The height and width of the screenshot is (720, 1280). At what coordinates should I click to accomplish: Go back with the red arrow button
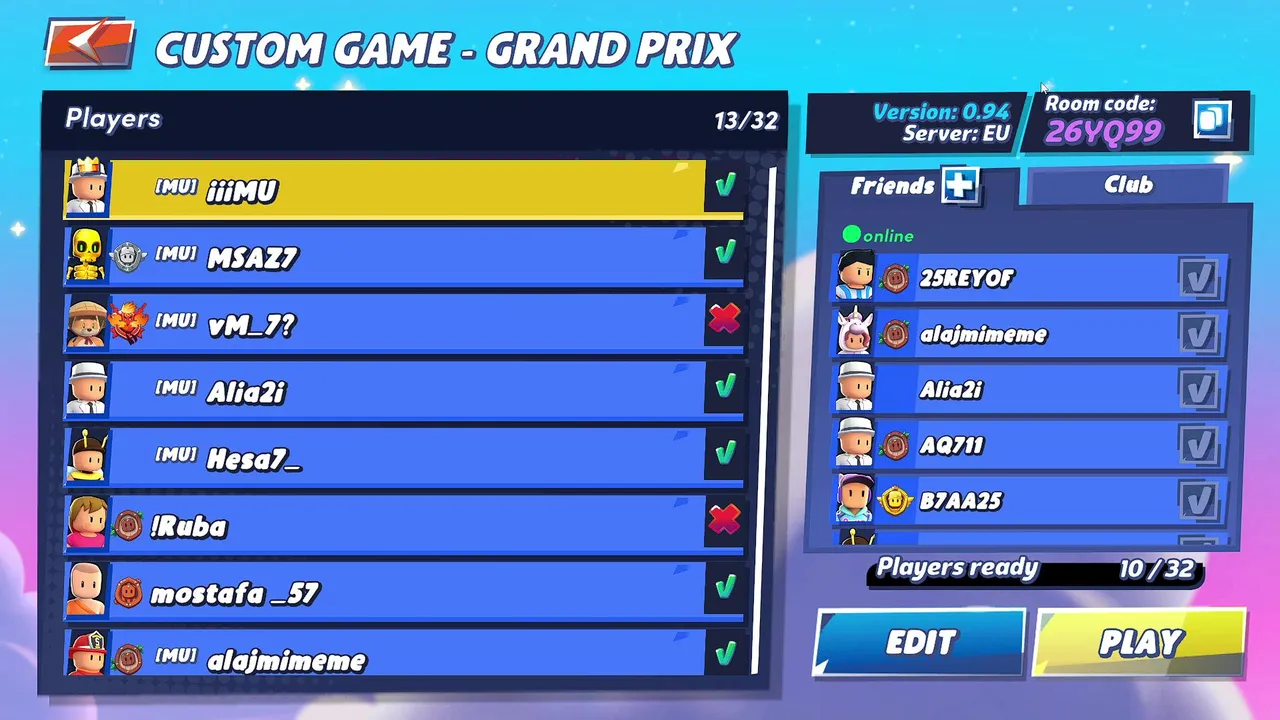89,45
